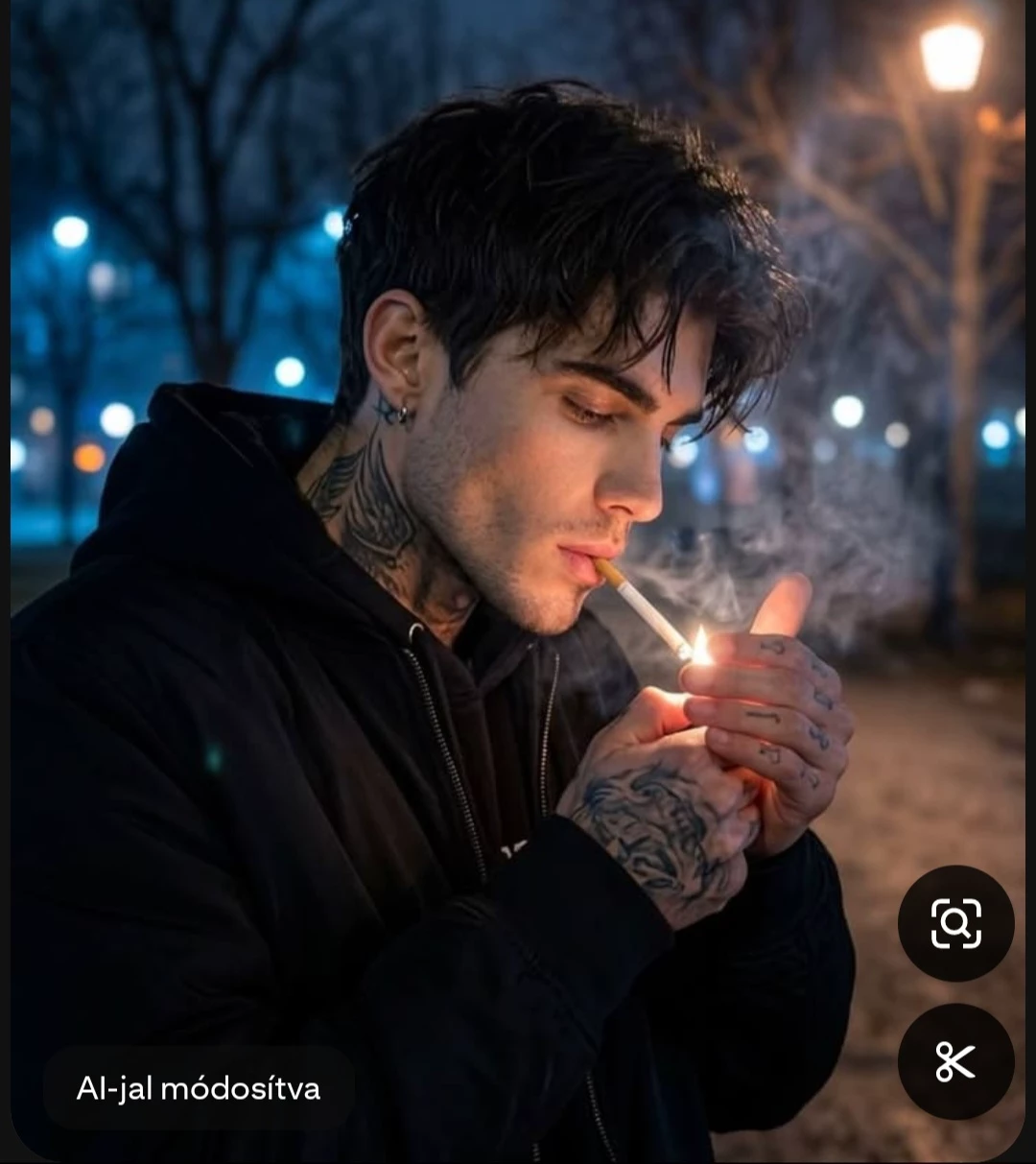Open visual search lens icon

click(955, 923)
